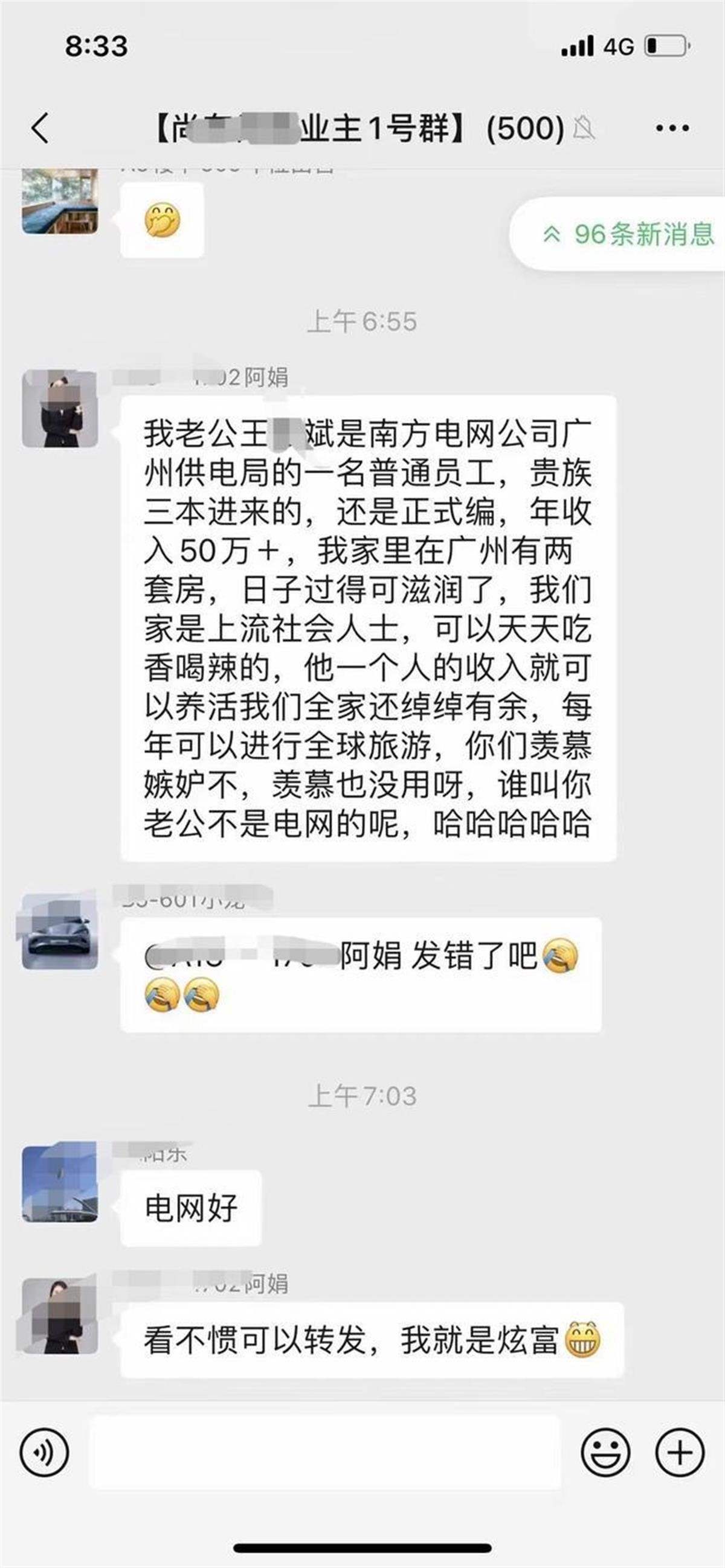Screen dimensions: 725x1568
Task: Open the three-dot chat info menu
Action: [x=672, y=129]
